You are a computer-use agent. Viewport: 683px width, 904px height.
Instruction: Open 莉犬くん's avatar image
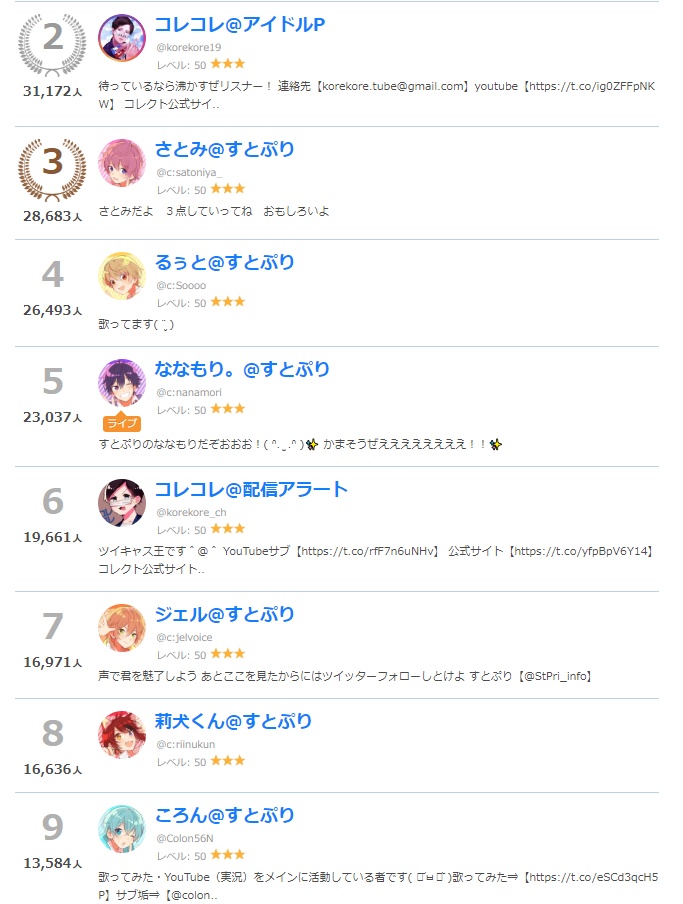pyautogui.click(x=122, y=735)
